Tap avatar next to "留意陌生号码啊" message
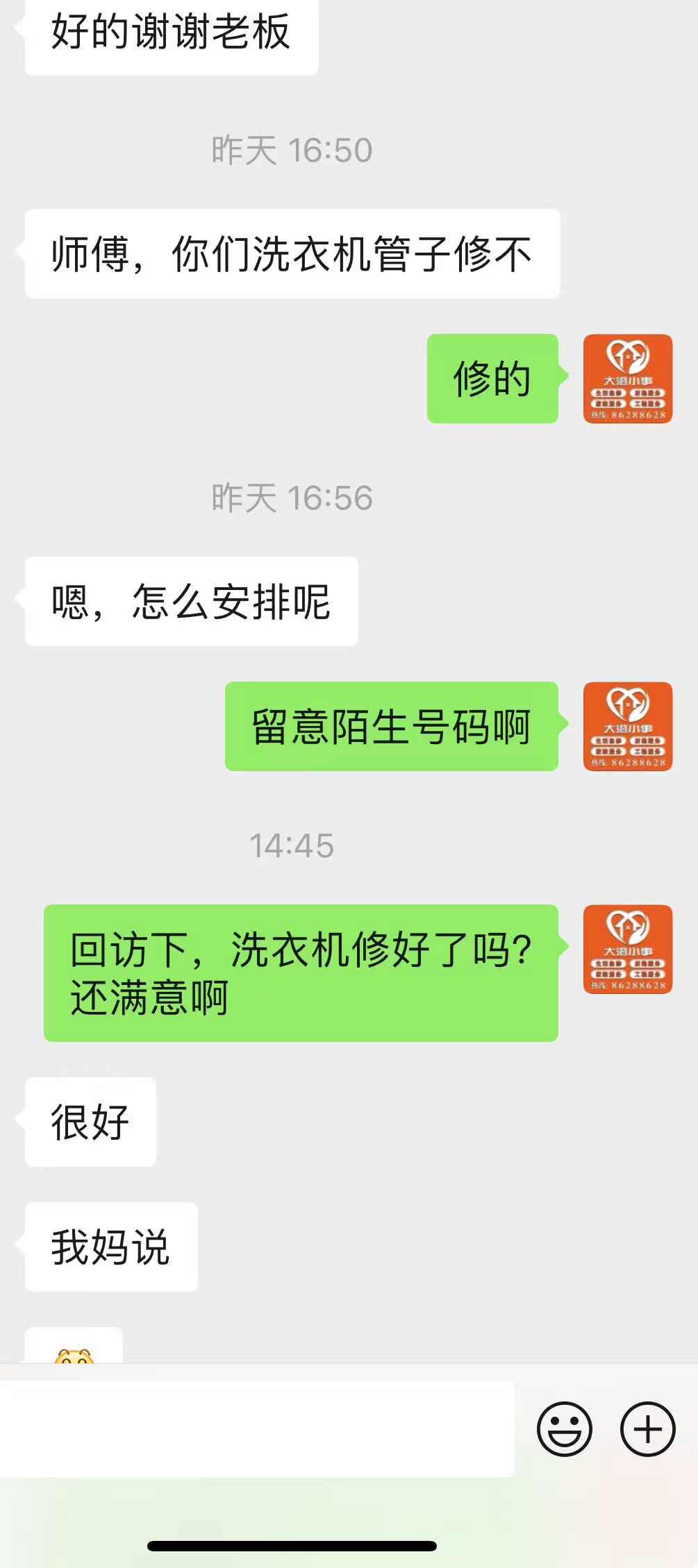The image size is (698, 1568). (628, 727)
